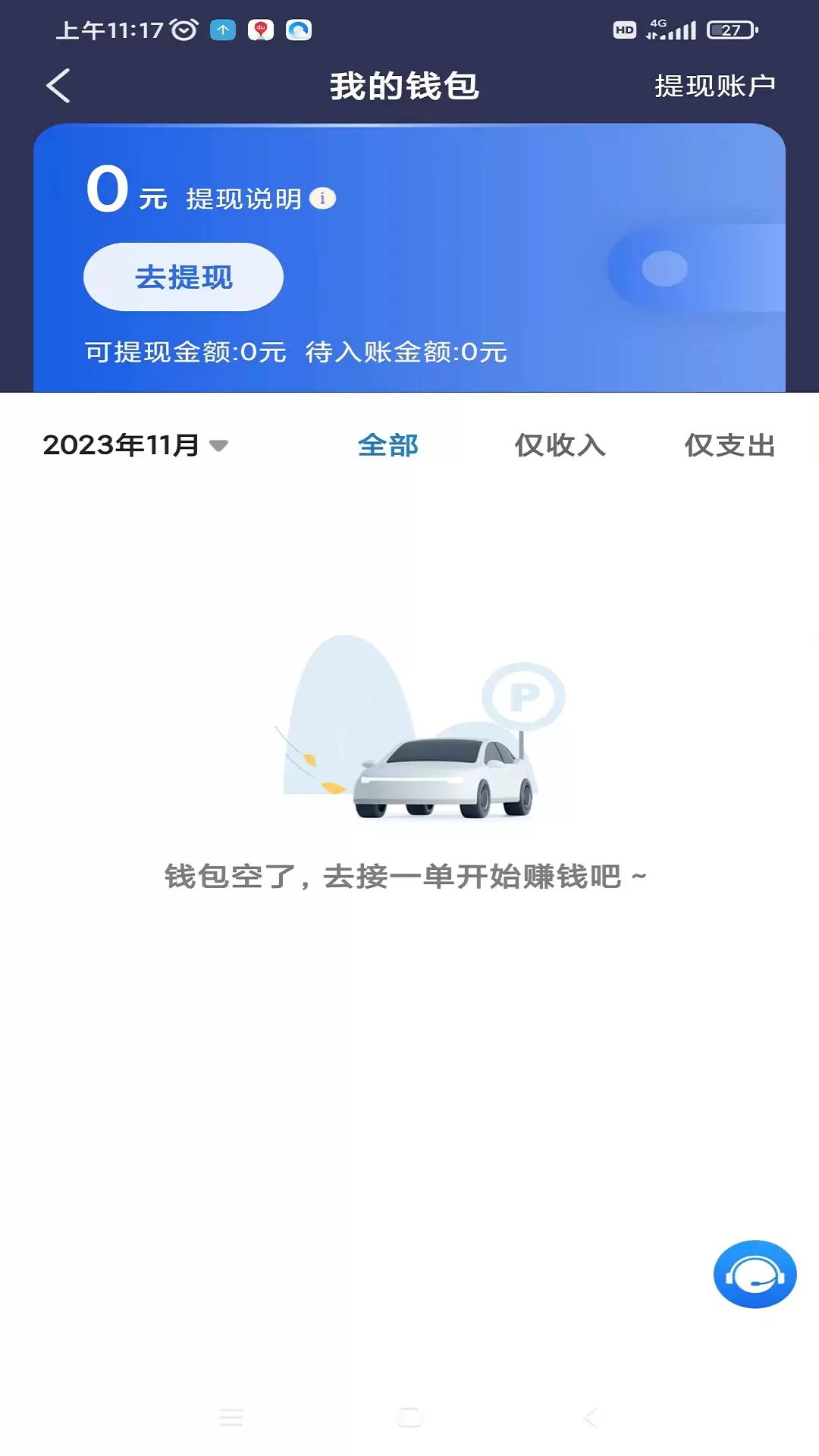
Task: Open the 2023年11月 month picker dropdown
Action: pos(121,447)
